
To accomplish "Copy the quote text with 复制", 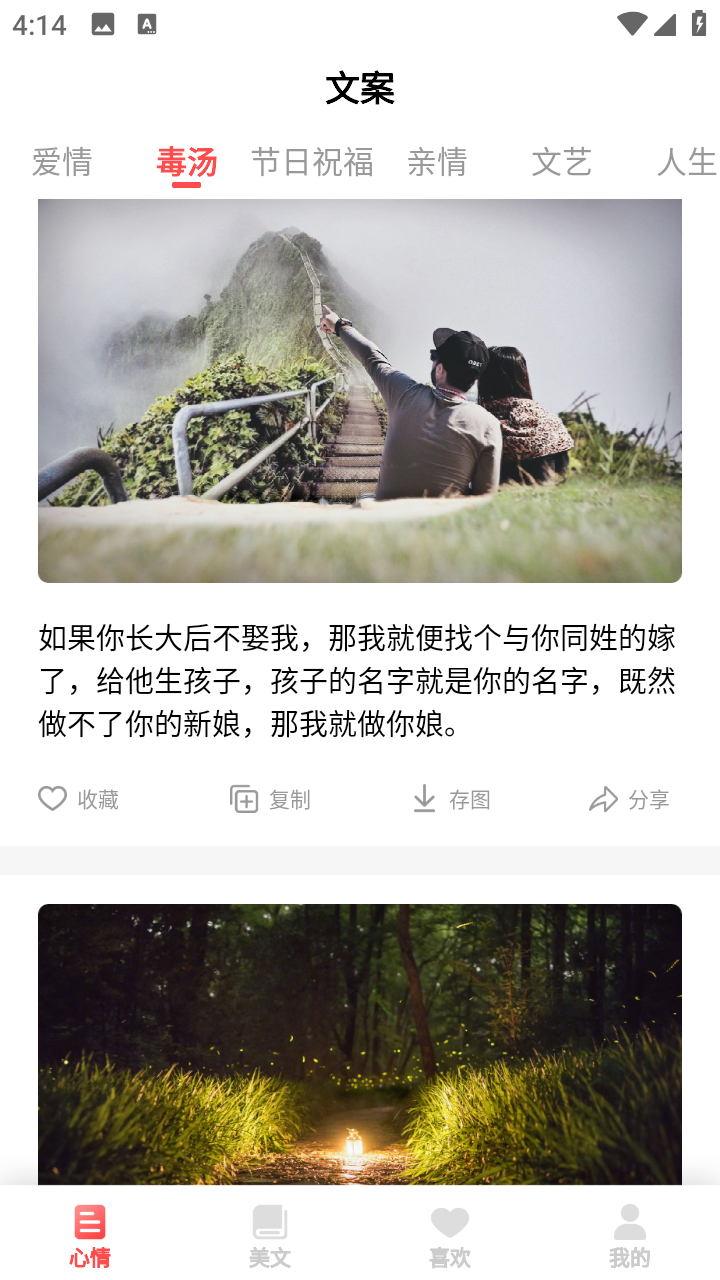I will click(x=270, y=799).
